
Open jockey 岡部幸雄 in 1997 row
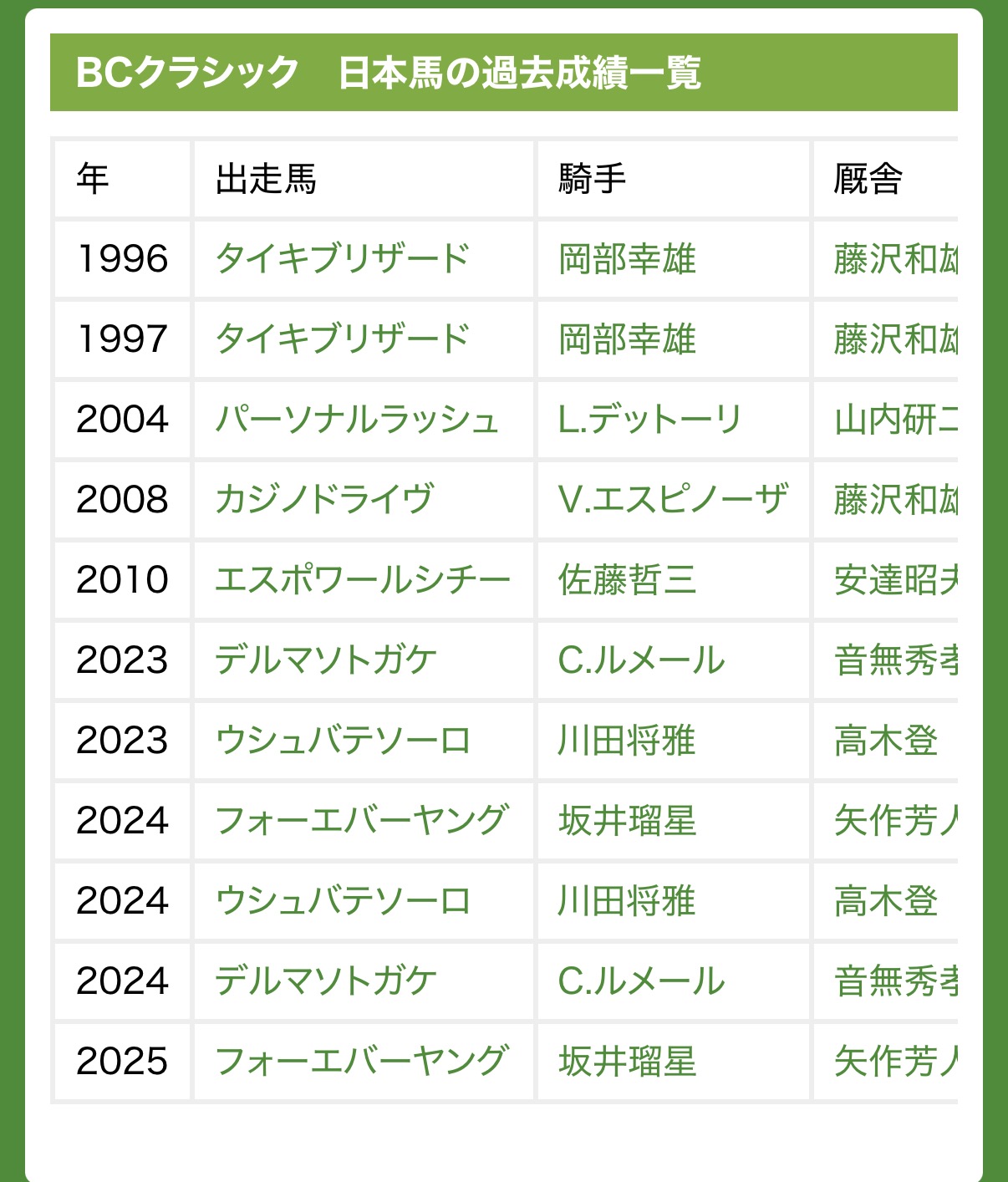pos(627,339)
